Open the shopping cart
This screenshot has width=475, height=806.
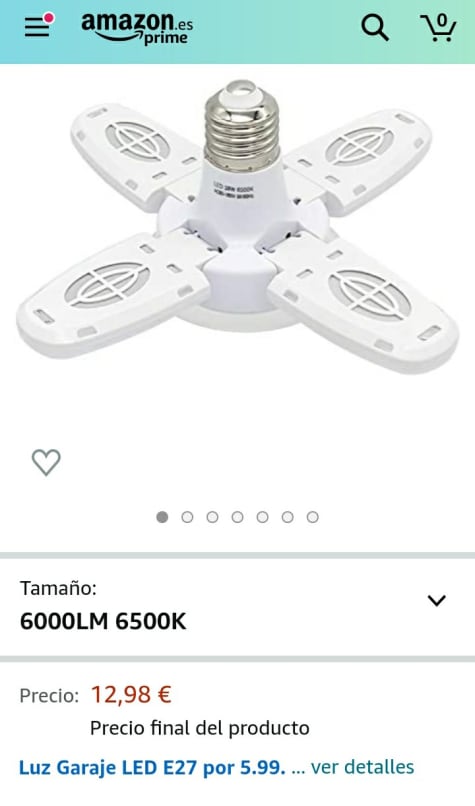click(438, 27)
